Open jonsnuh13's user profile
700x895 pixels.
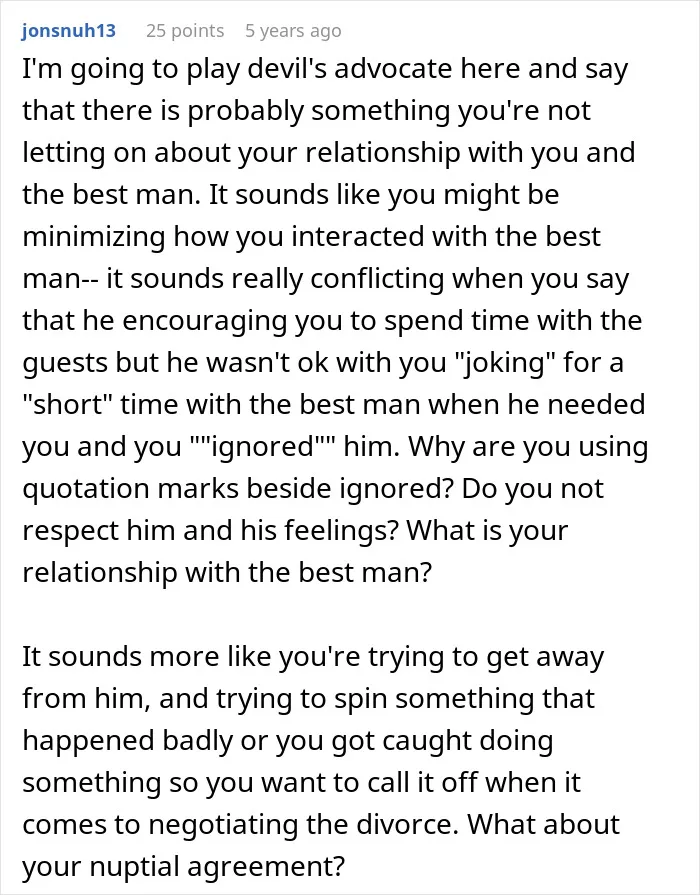(69, 30)
